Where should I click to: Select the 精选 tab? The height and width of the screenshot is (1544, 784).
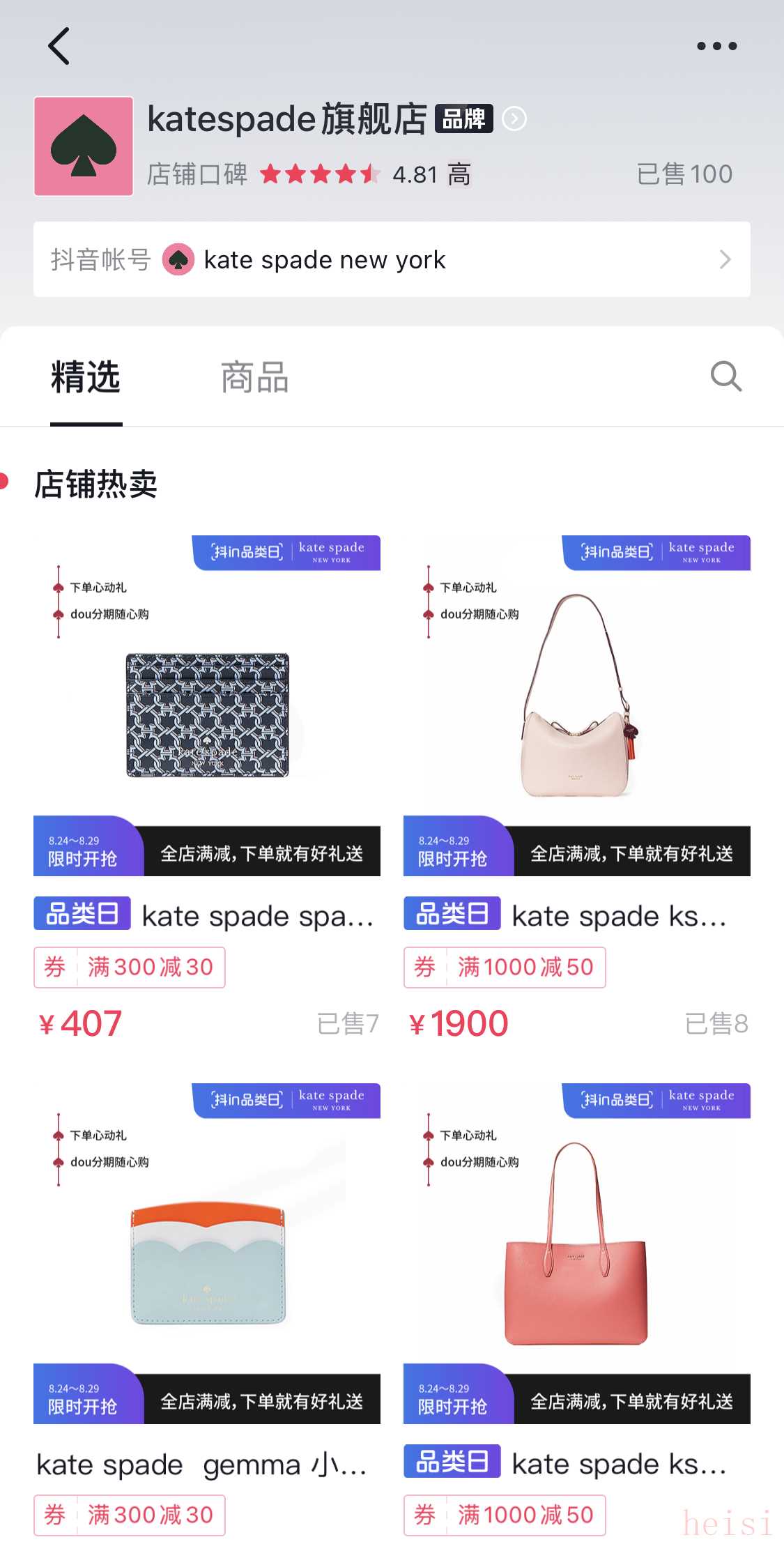[86, 378]
